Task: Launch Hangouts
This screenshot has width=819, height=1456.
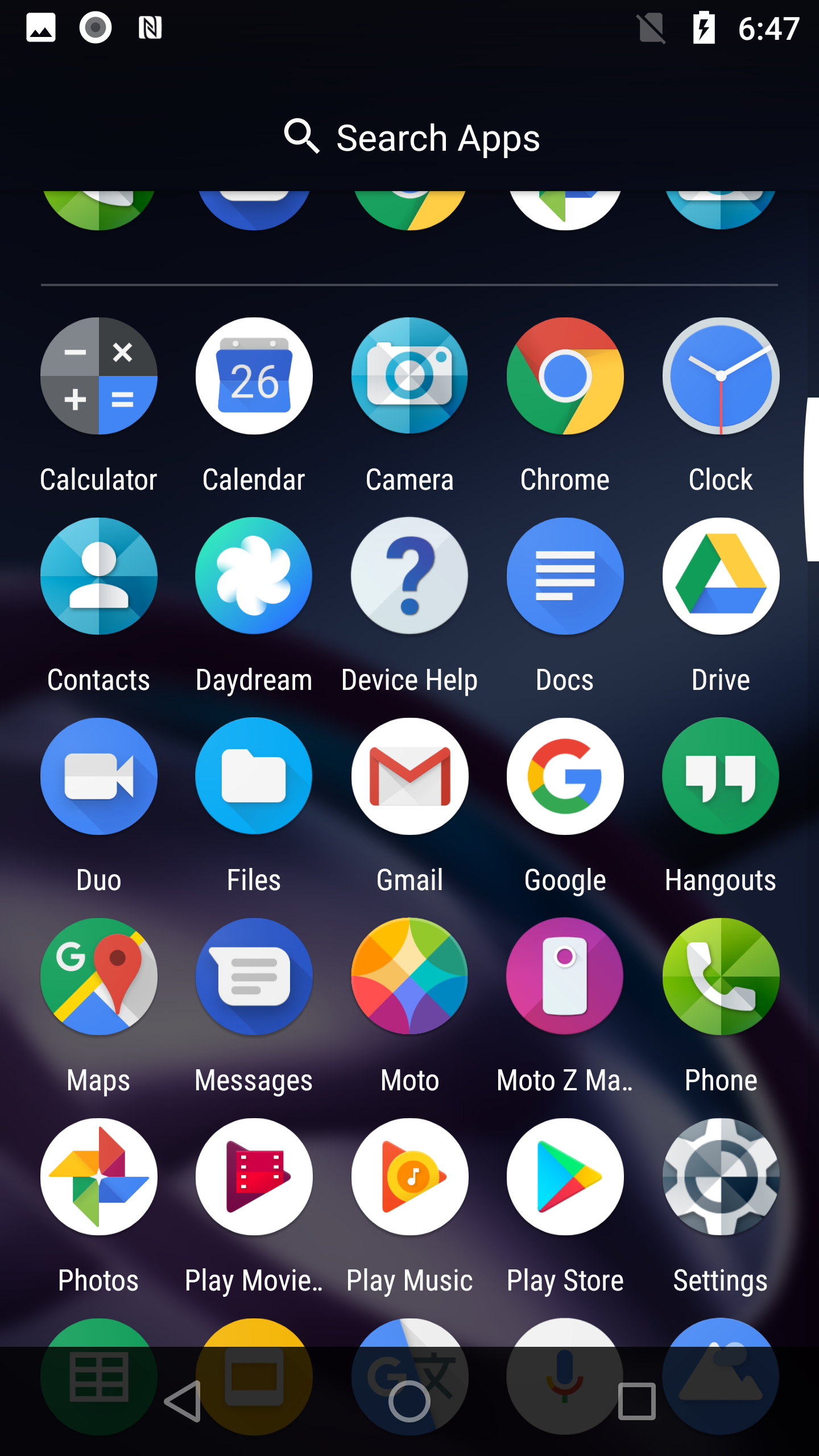Action: click(721, 776)
